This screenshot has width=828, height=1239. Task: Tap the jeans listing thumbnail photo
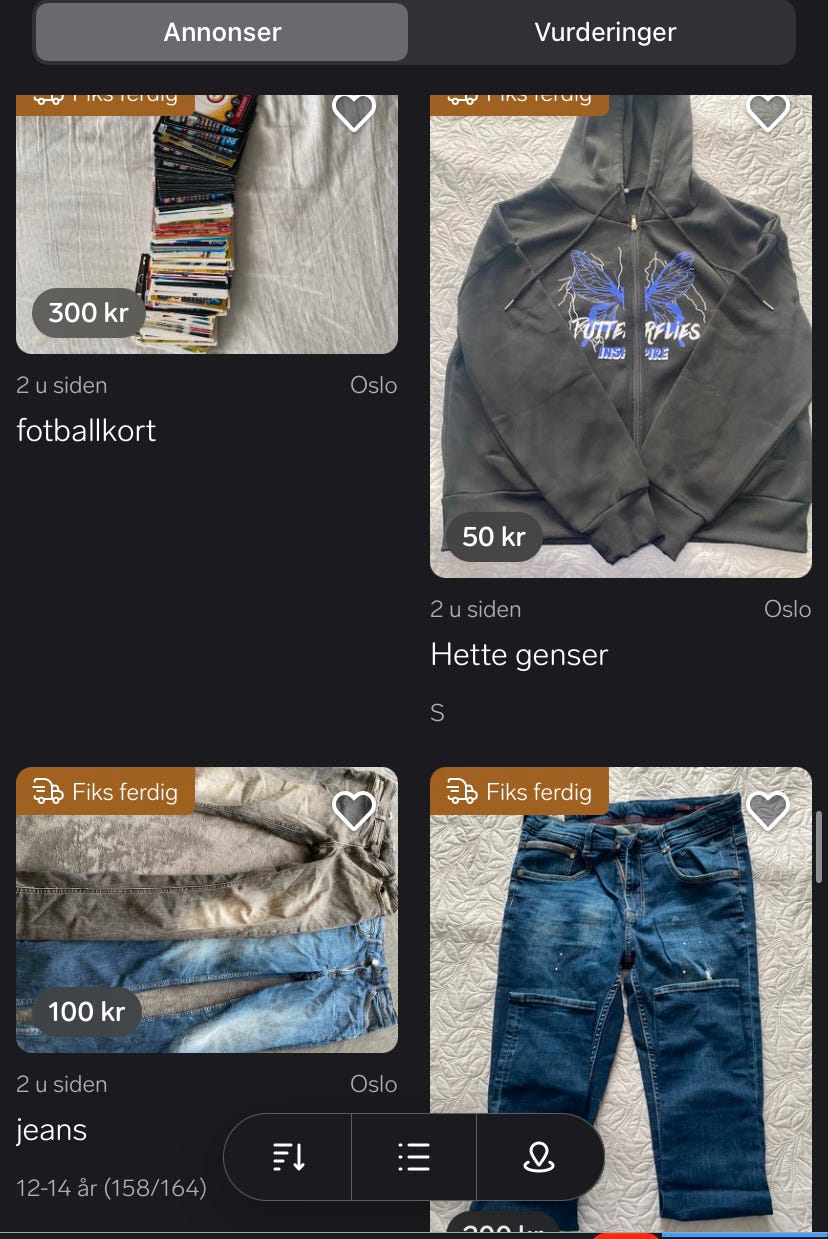[207, 910]
